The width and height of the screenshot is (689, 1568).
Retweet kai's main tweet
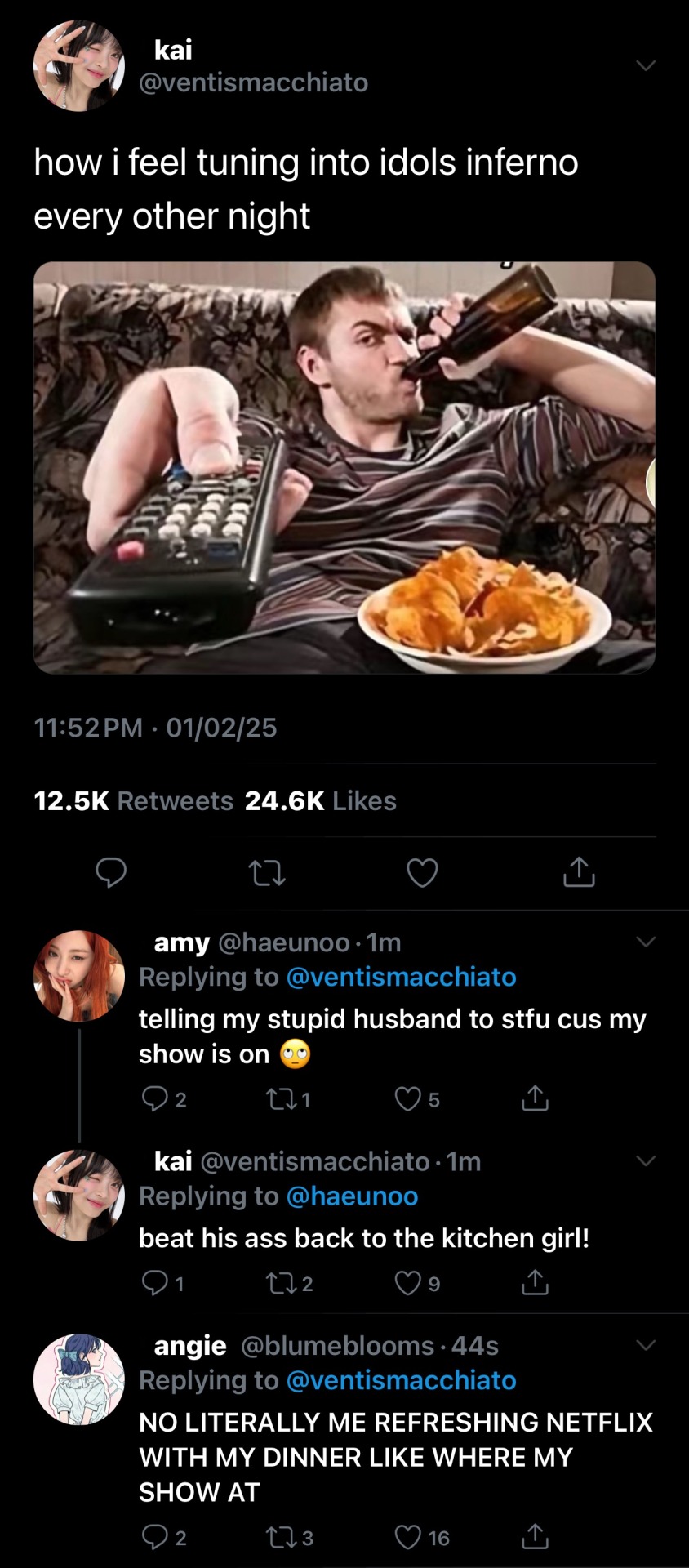coord(267,873)
